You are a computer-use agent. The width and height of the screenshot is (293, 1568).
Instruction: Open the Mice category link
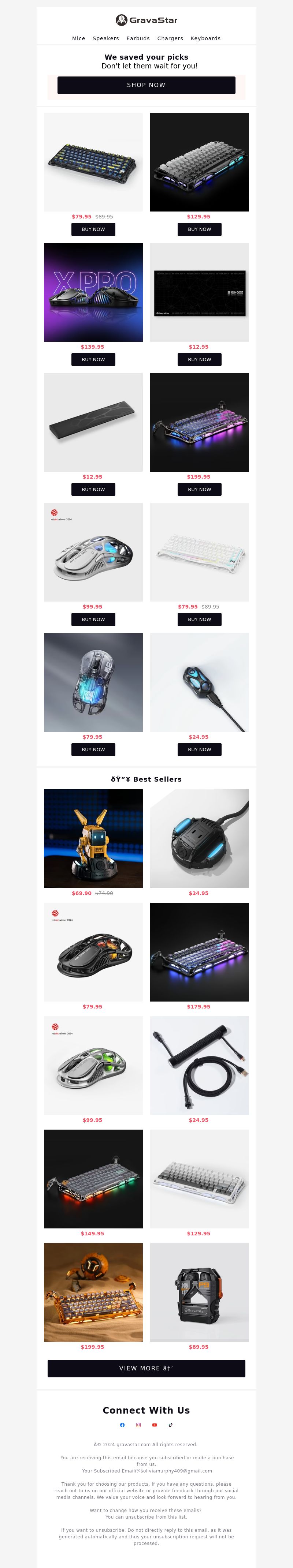tap(79, 38)
